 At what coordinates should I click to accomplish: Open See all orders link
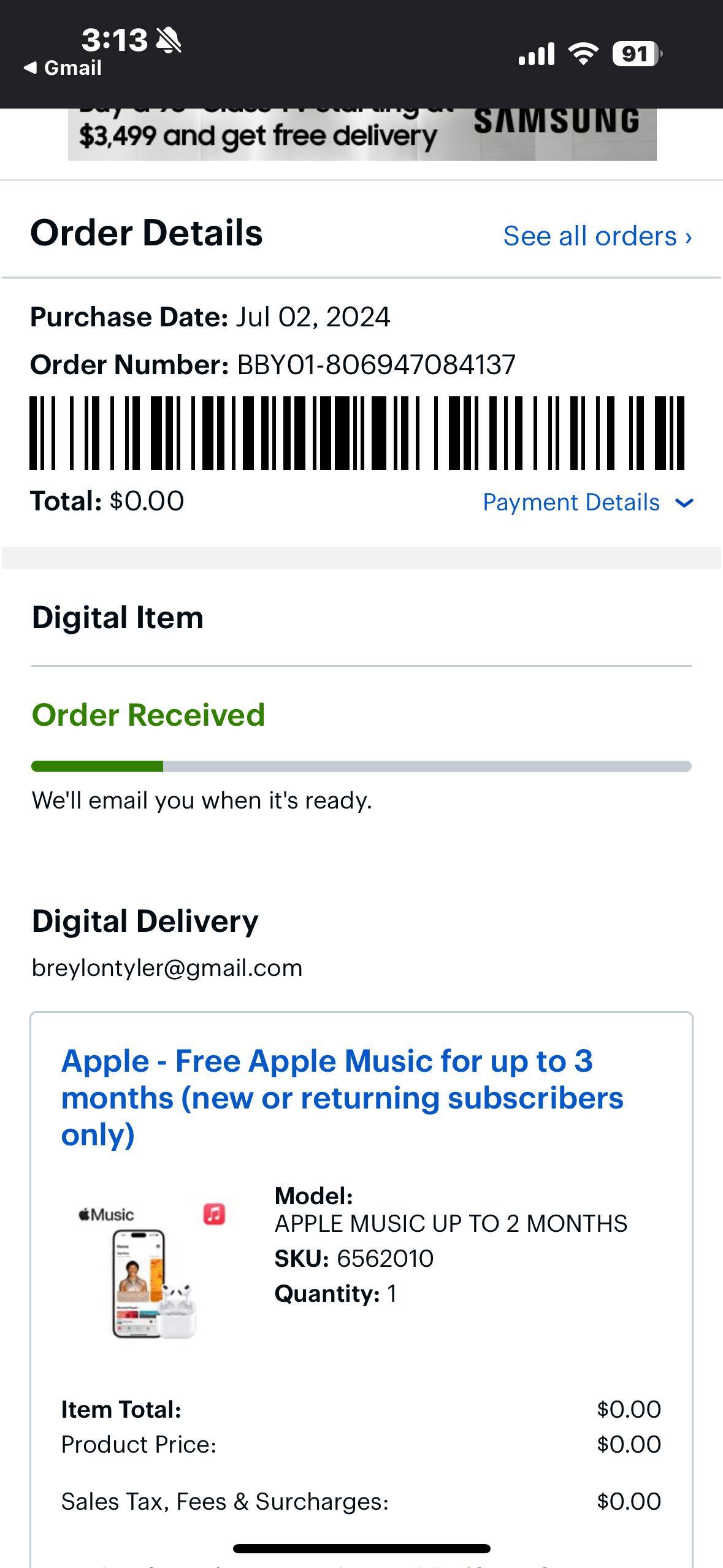[597, 236]
